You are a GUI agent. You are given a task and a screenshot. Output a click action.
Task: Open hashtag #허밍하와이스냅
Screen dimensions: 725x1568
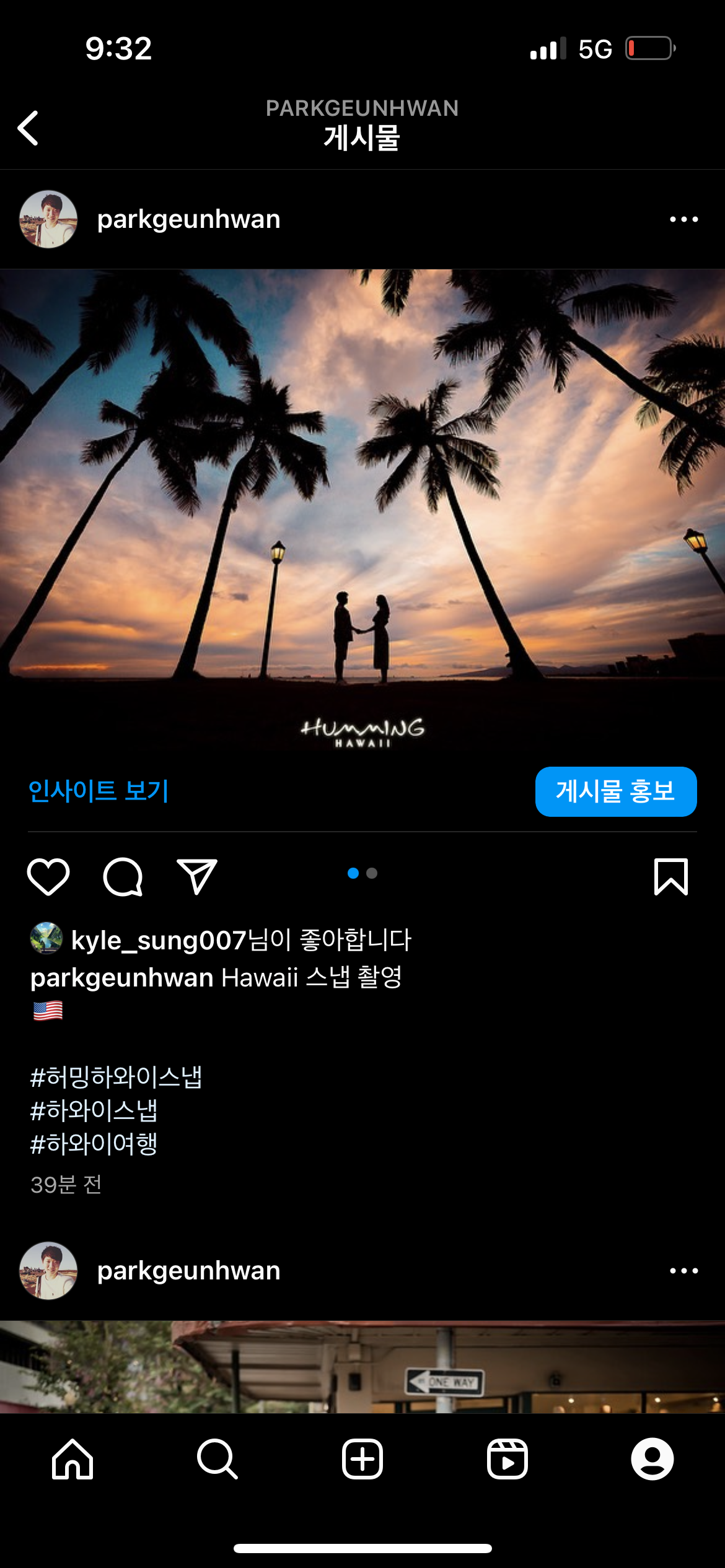coord(116,1078)
